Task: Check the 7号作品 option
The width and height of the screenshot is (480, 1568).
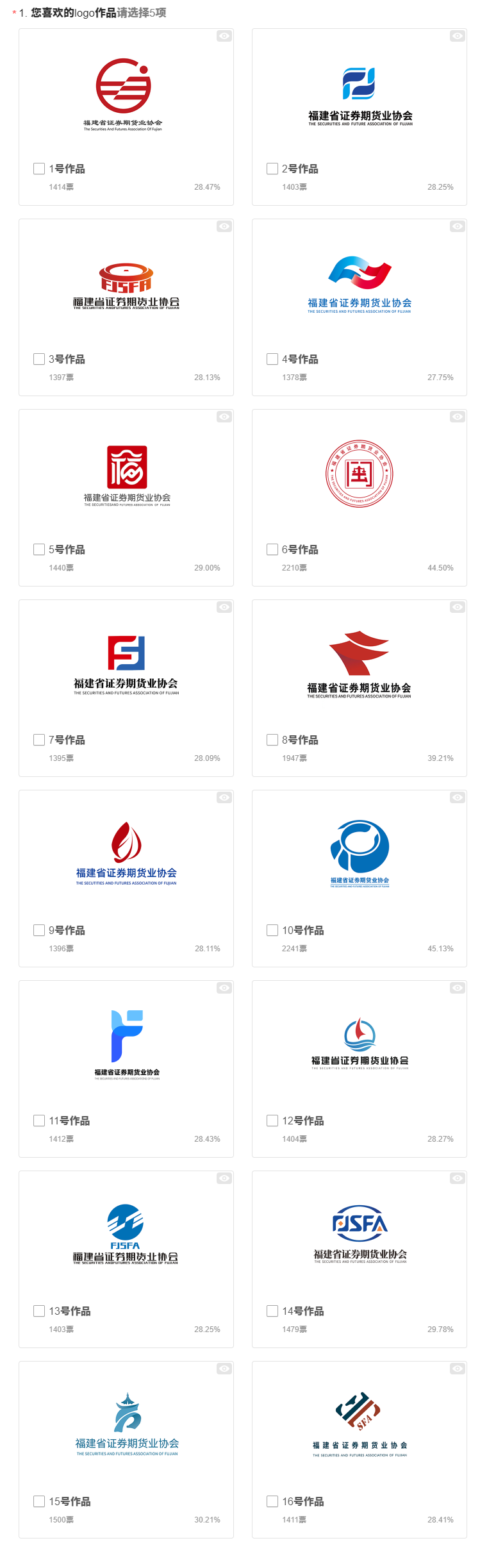Action: (x=39, y=740)
